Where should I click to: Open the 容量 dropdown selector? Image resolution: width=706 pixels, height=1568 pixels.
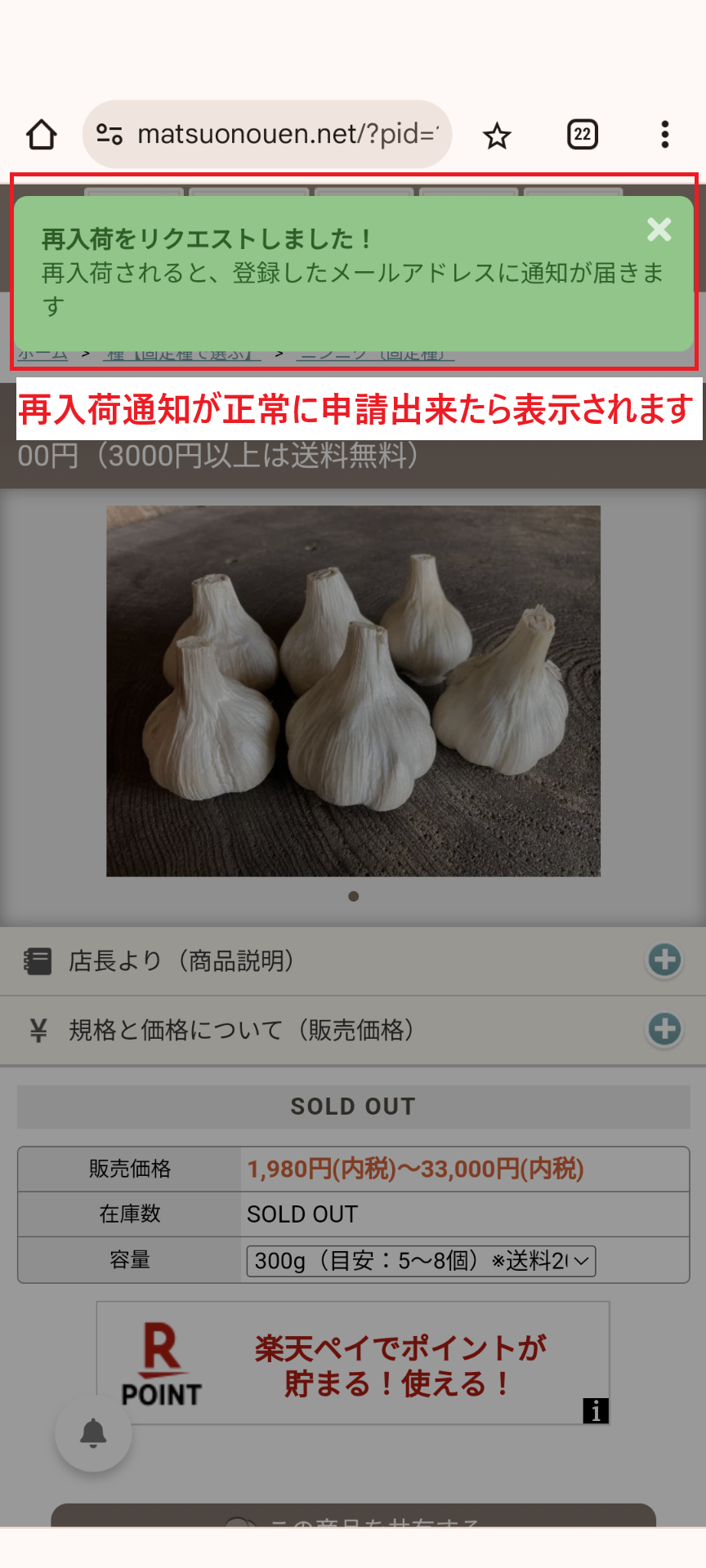tap(421, 1261)
